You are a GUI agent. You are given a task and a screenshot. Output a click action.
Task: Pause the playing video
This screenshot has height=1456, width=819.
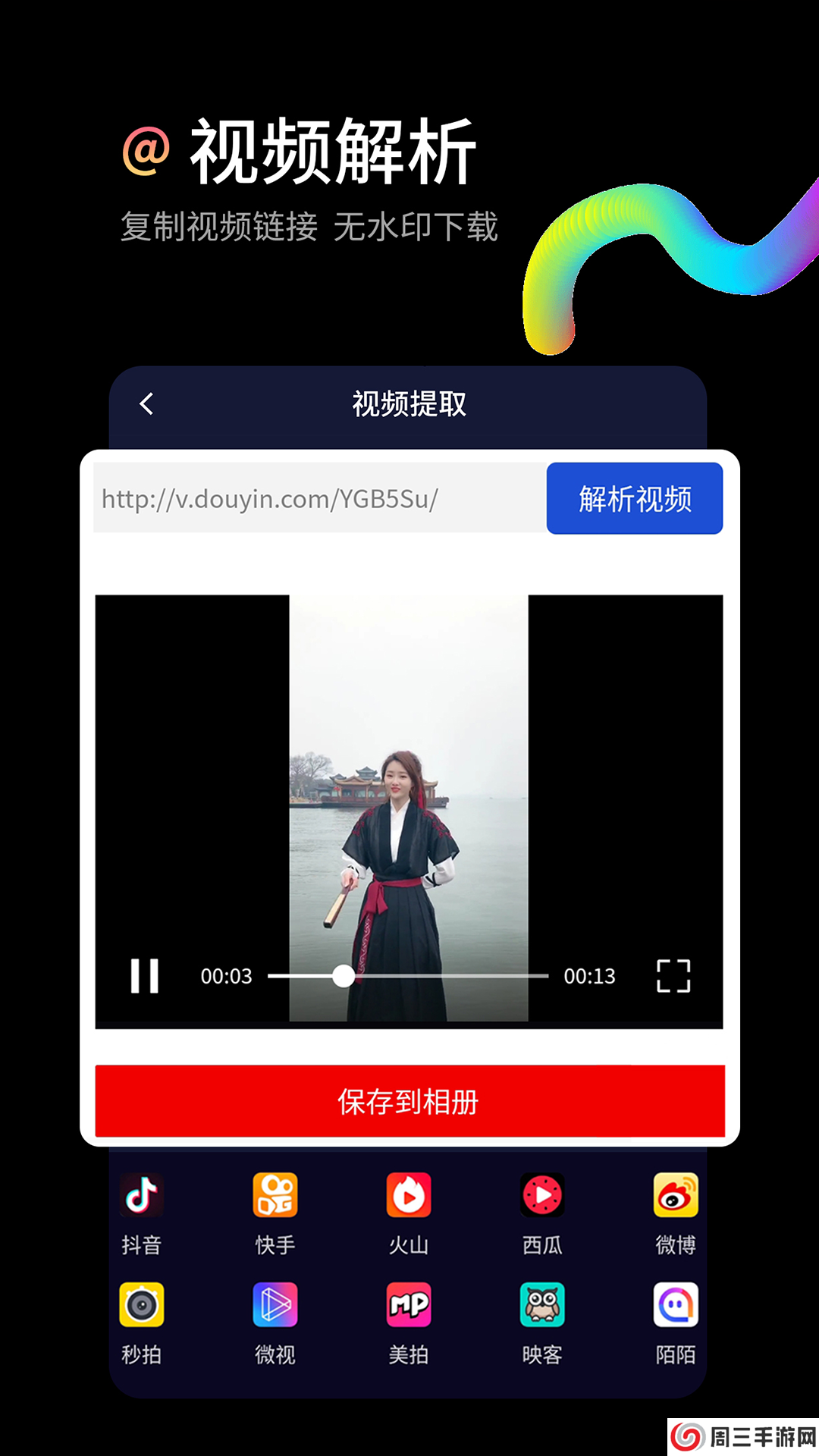145,976
